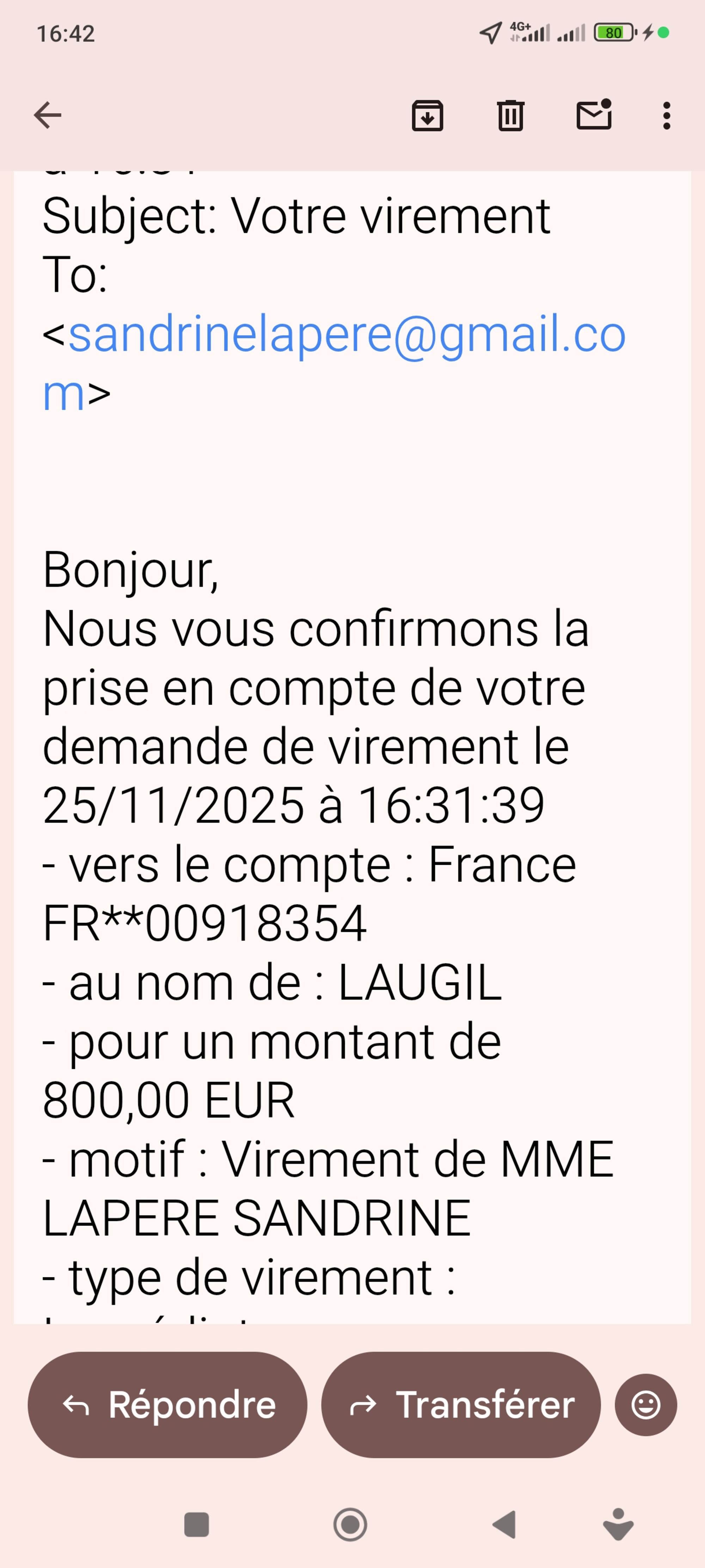Viewport: 705px width, 1568px height.
Task: Mark the email as unread
Action: [593, 115]
